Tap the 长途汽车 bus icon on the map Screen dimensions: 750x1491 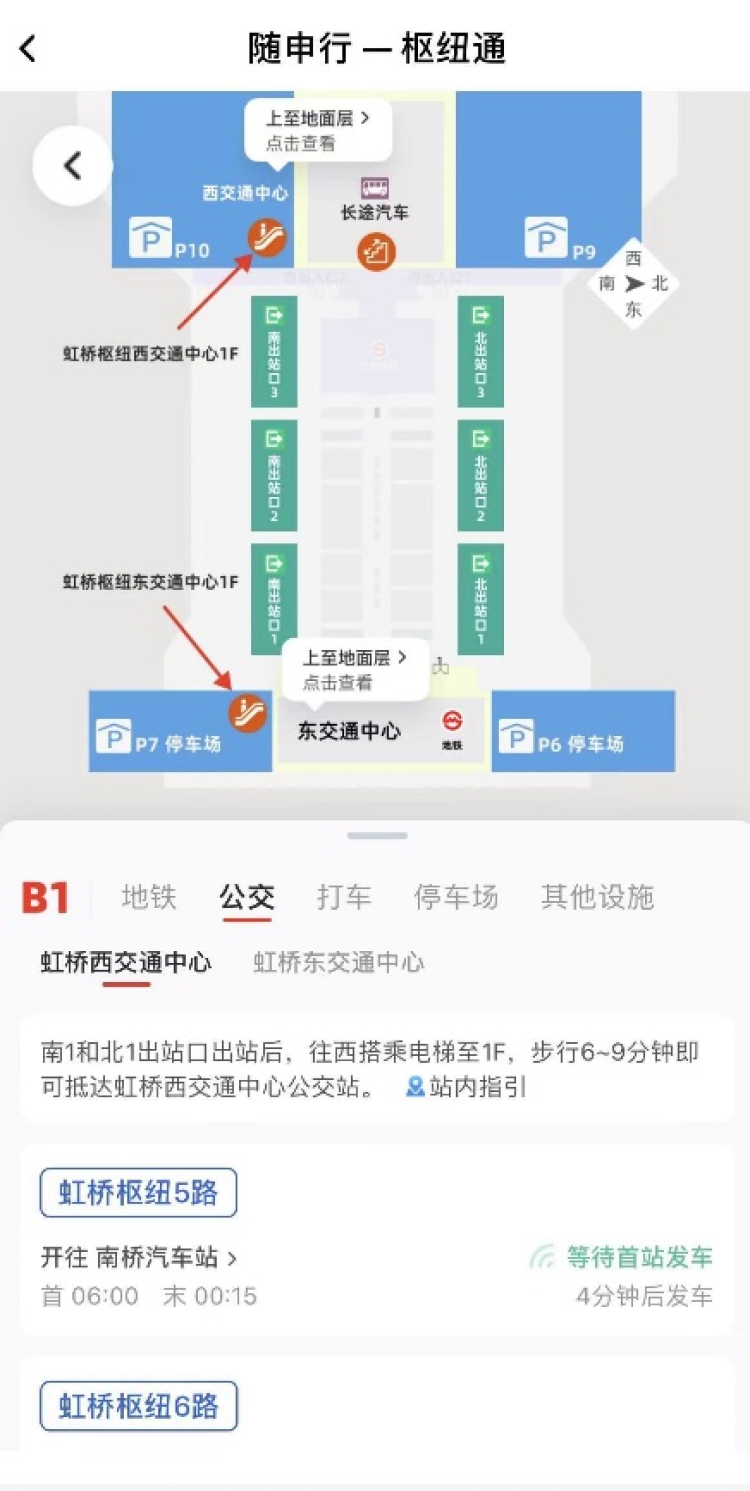(x=375, y=188)
